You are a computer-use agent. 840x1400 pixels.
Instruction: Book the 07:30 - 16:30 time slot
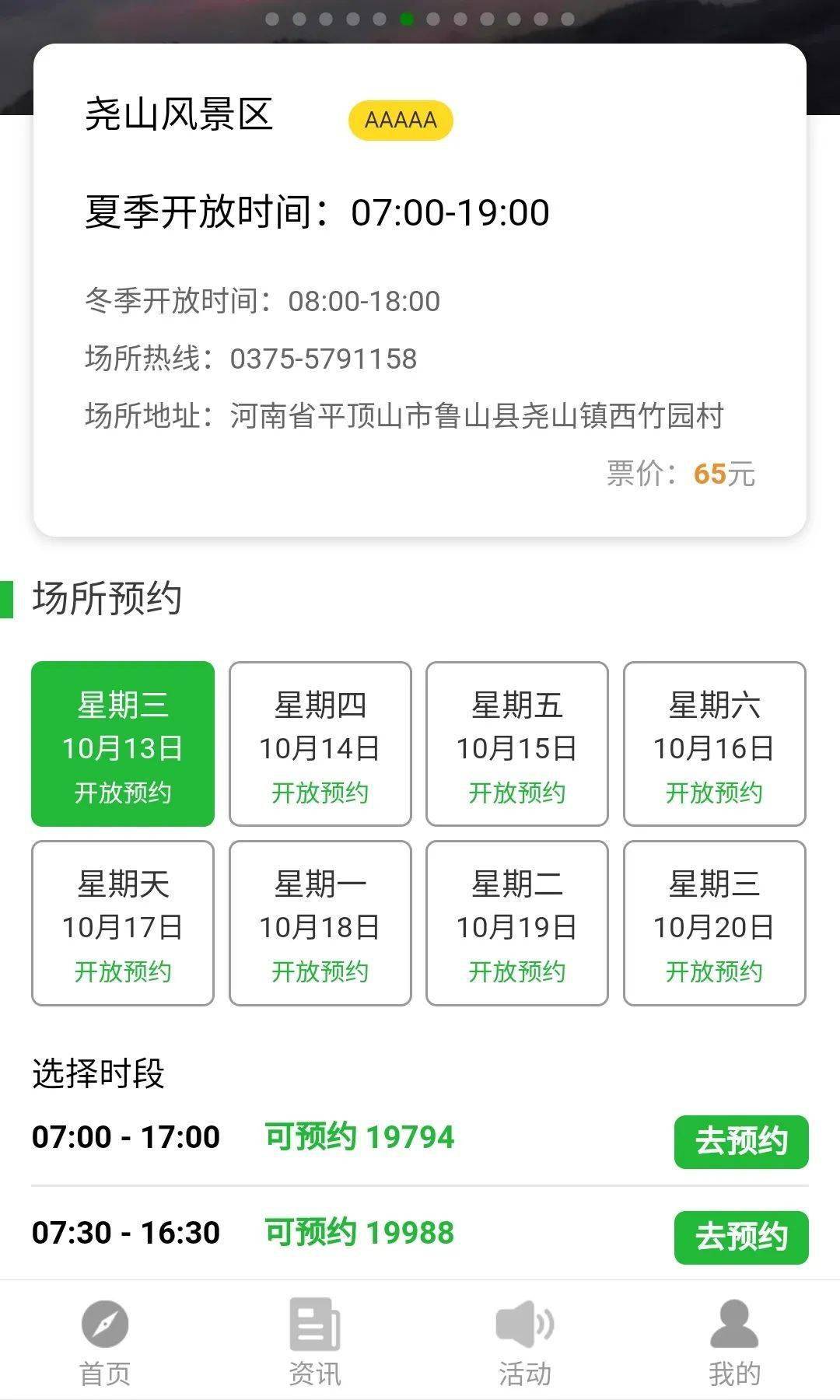[x=740, y=1237]
